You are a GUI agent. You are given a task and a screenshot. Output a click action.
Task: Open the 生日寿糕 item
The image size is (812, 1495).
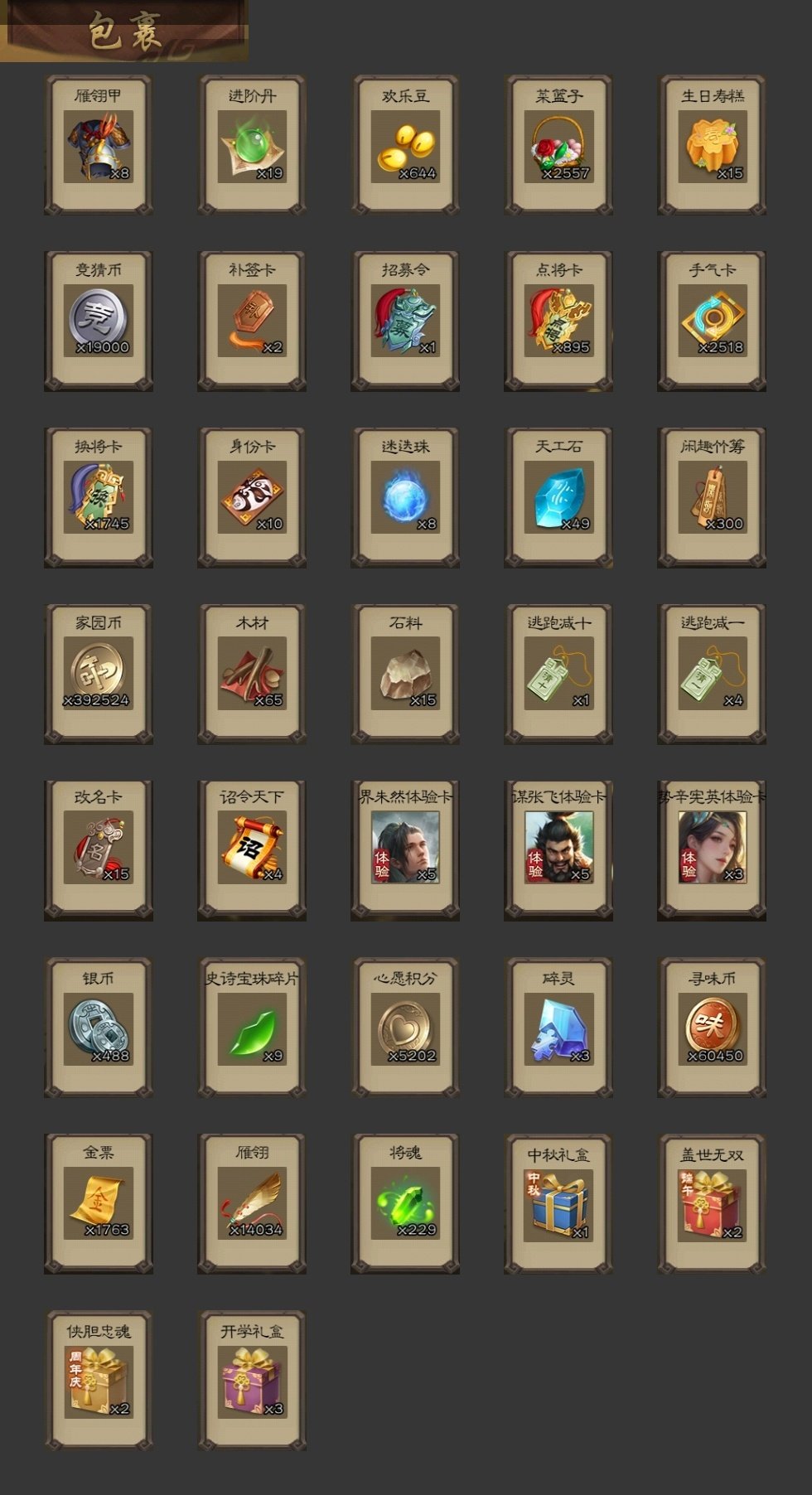712,147
